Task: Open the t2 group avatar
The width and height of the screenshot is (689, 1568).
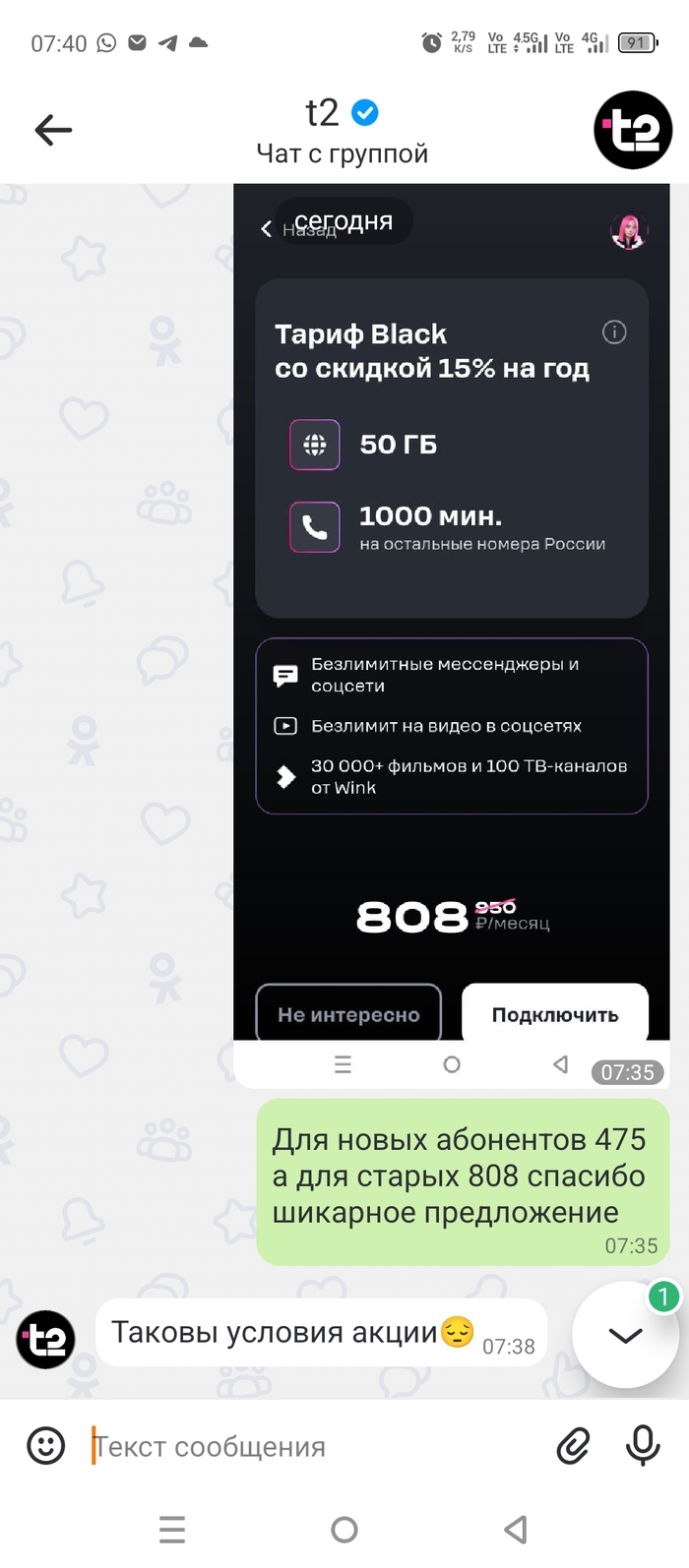Action: point(633,130)
